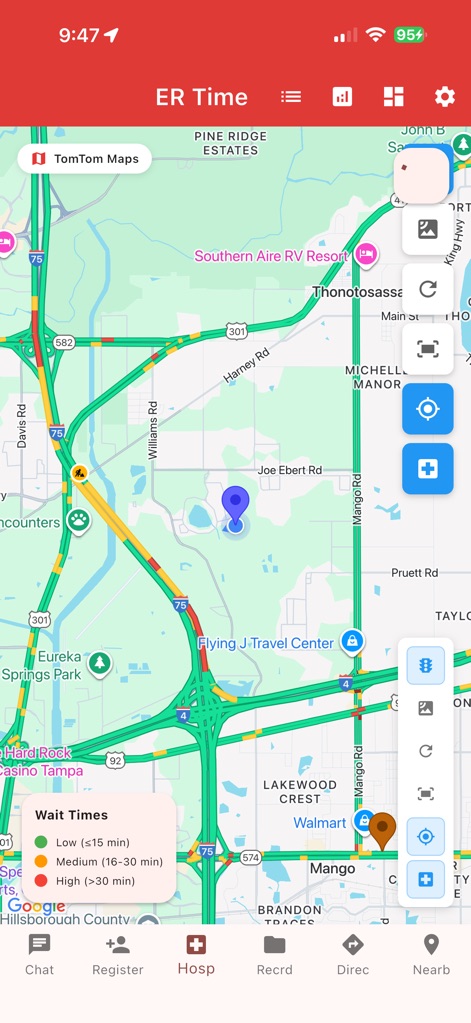This screenshot has height=1023, width=471.
Task: Open the Nearb tab
Action: coord(431,954)
